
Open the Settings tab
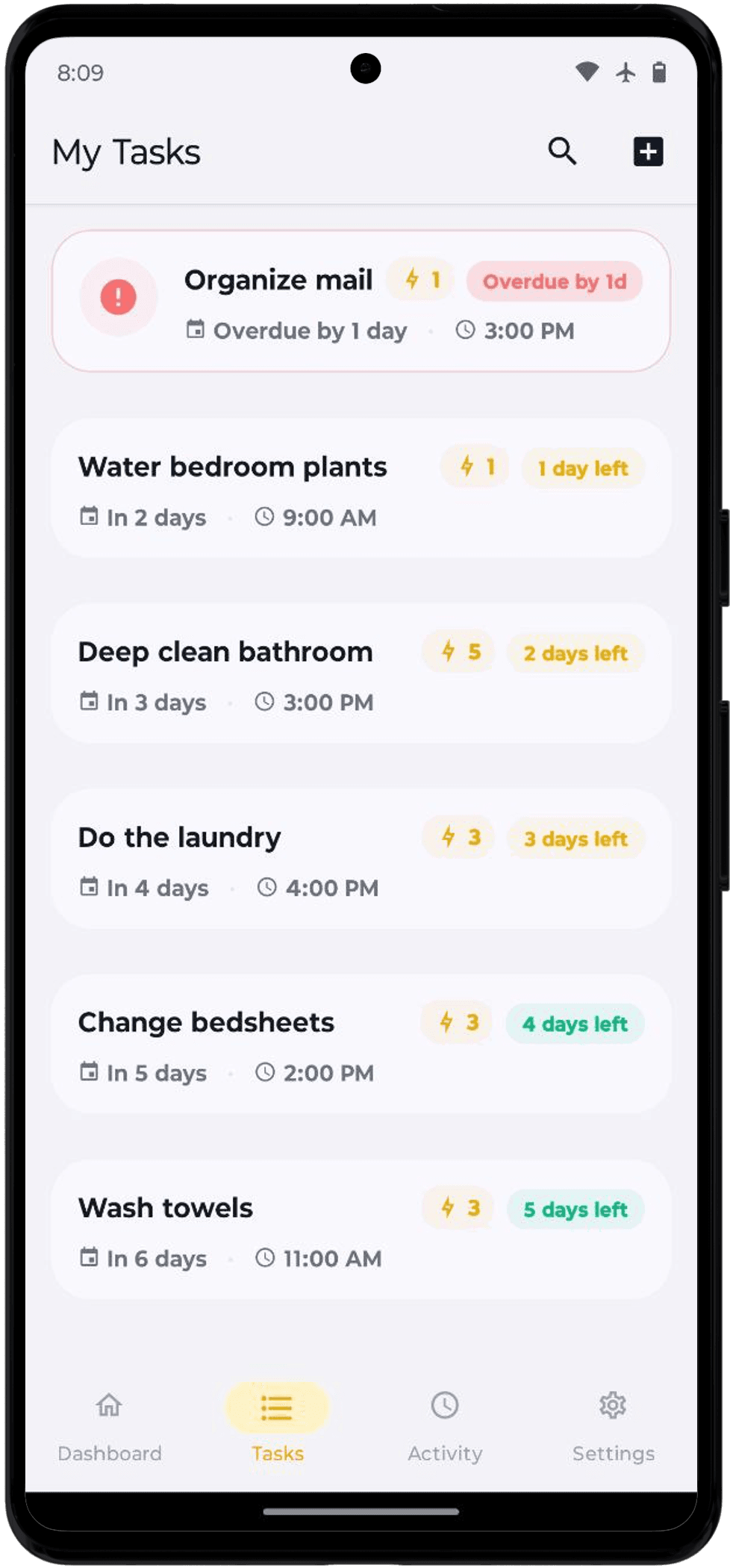613,1425
